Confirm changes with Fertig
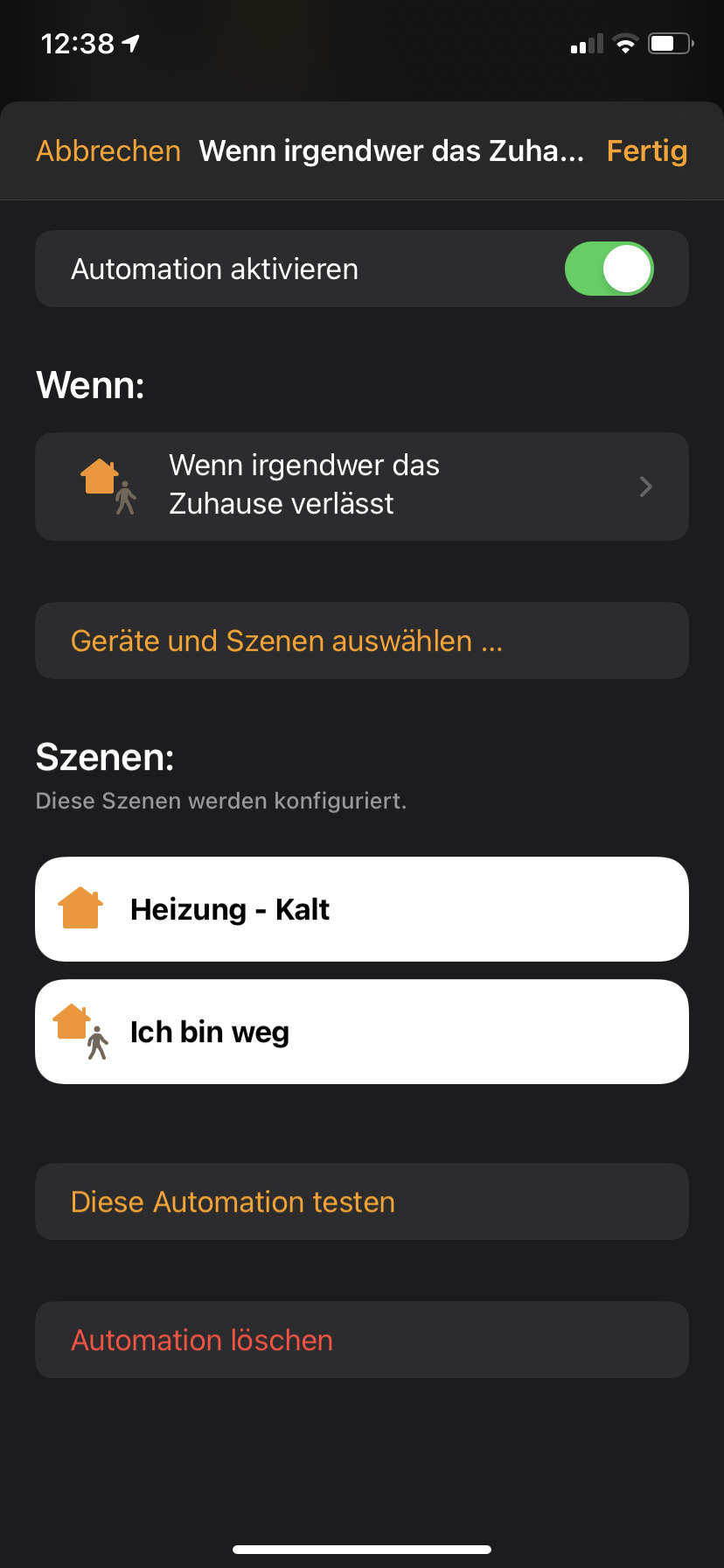Image resolution: width=724 pixels, height=1568 pixels. tap(646, 150)
